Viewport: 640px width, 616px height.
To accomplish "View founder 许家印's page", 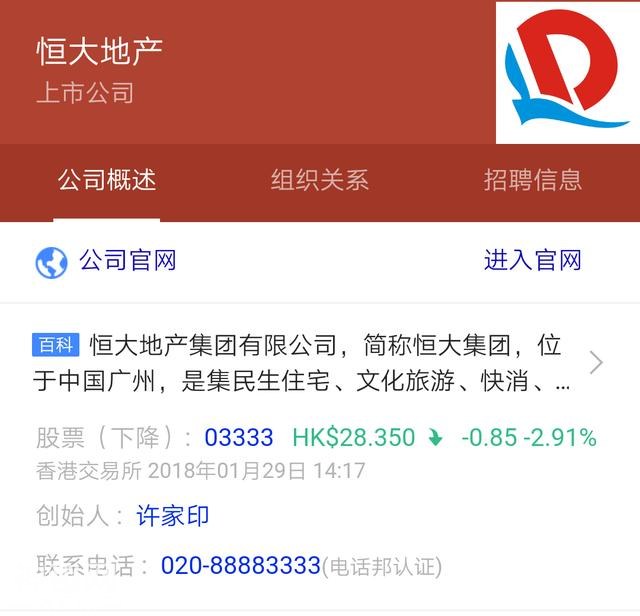I will (x=172, y=517).
